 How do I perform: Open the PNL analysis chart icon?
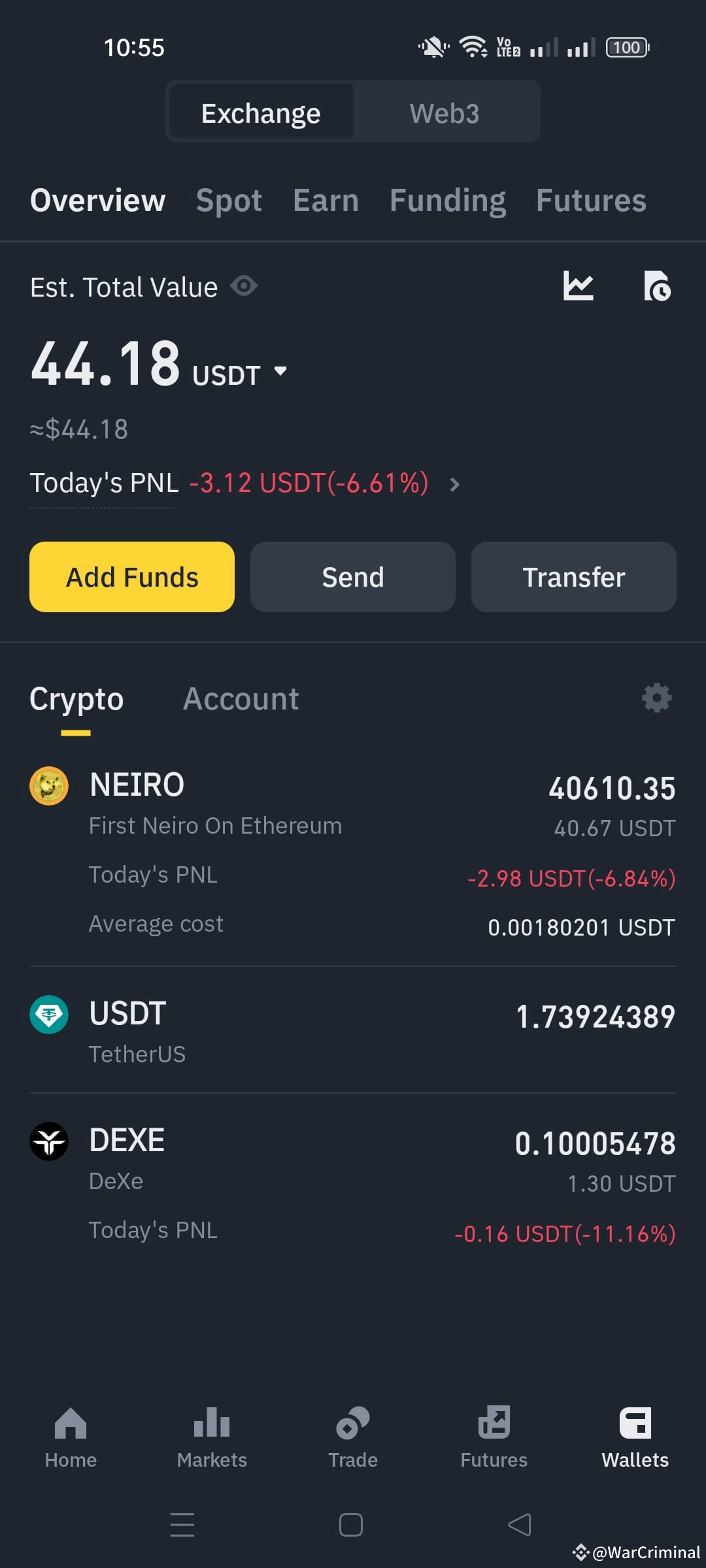579,286
